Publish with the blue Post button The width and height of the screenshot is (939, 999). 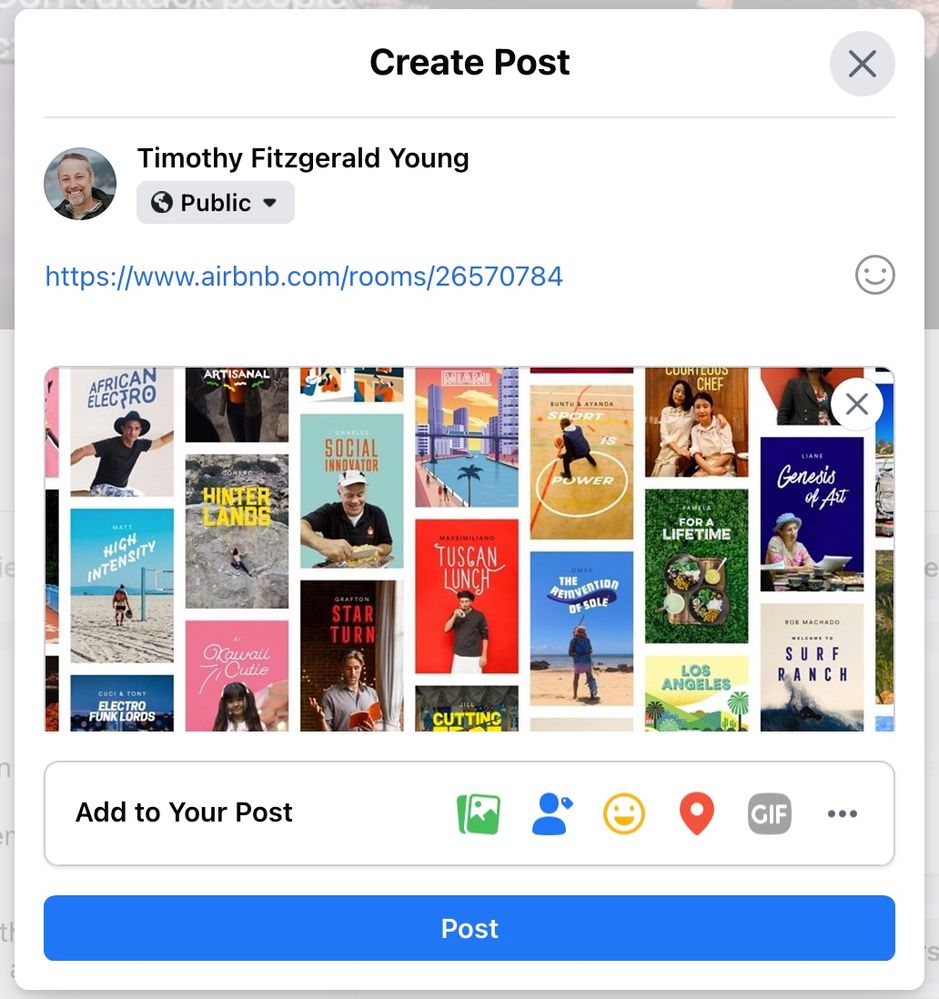pos(469,928)
